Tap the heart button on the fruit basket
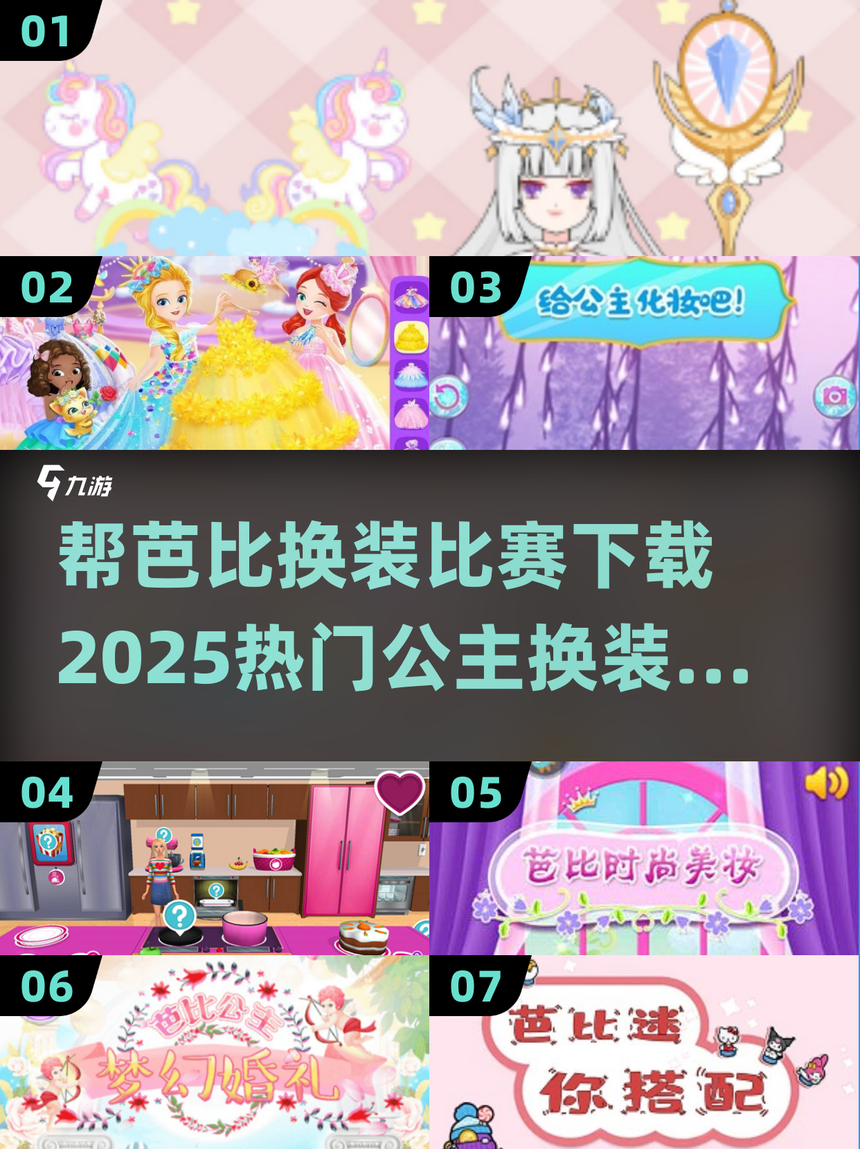Screen dimensions: 860x1149 (275, 863)
